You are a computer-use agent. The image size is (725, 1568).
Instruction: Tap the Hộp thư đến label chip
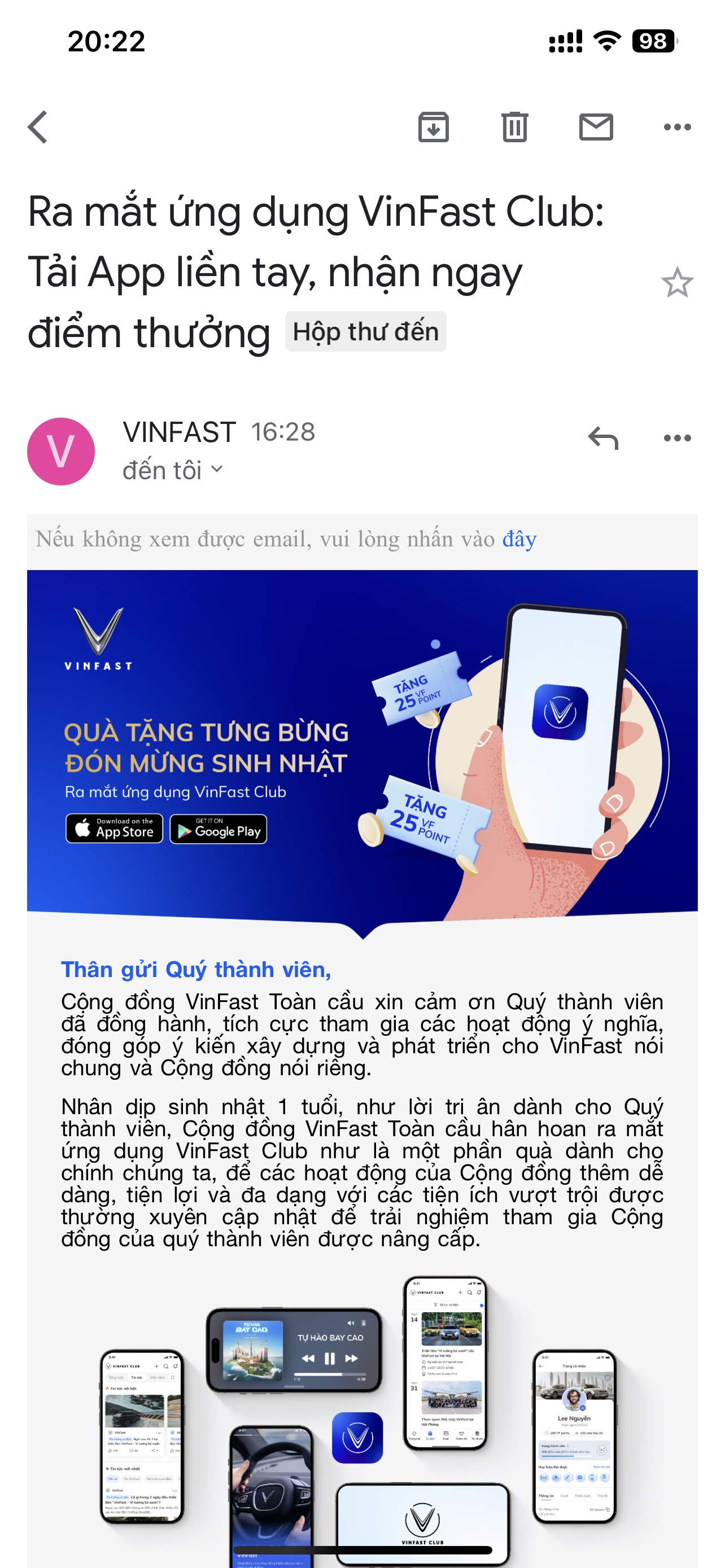click(365, 332)
